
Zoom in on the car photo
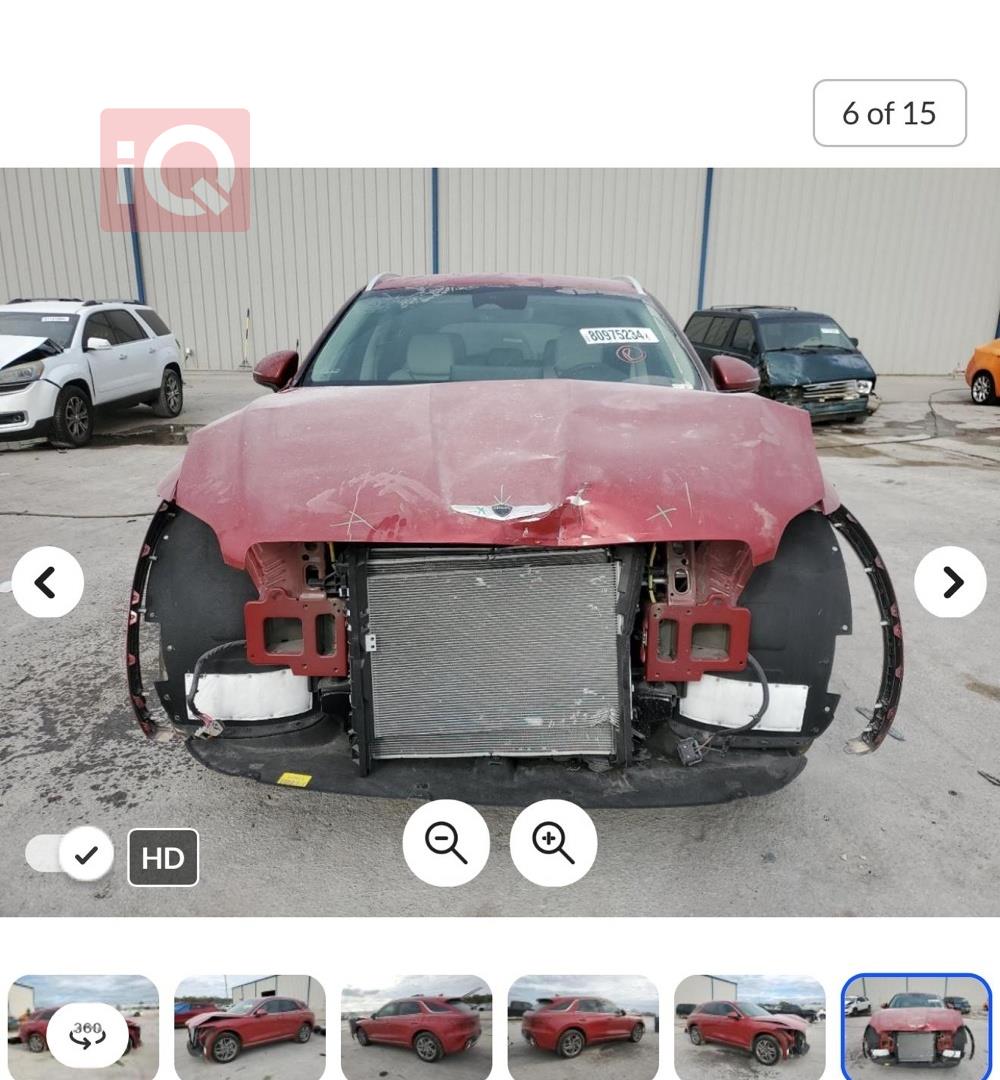[x=553, y=842]
